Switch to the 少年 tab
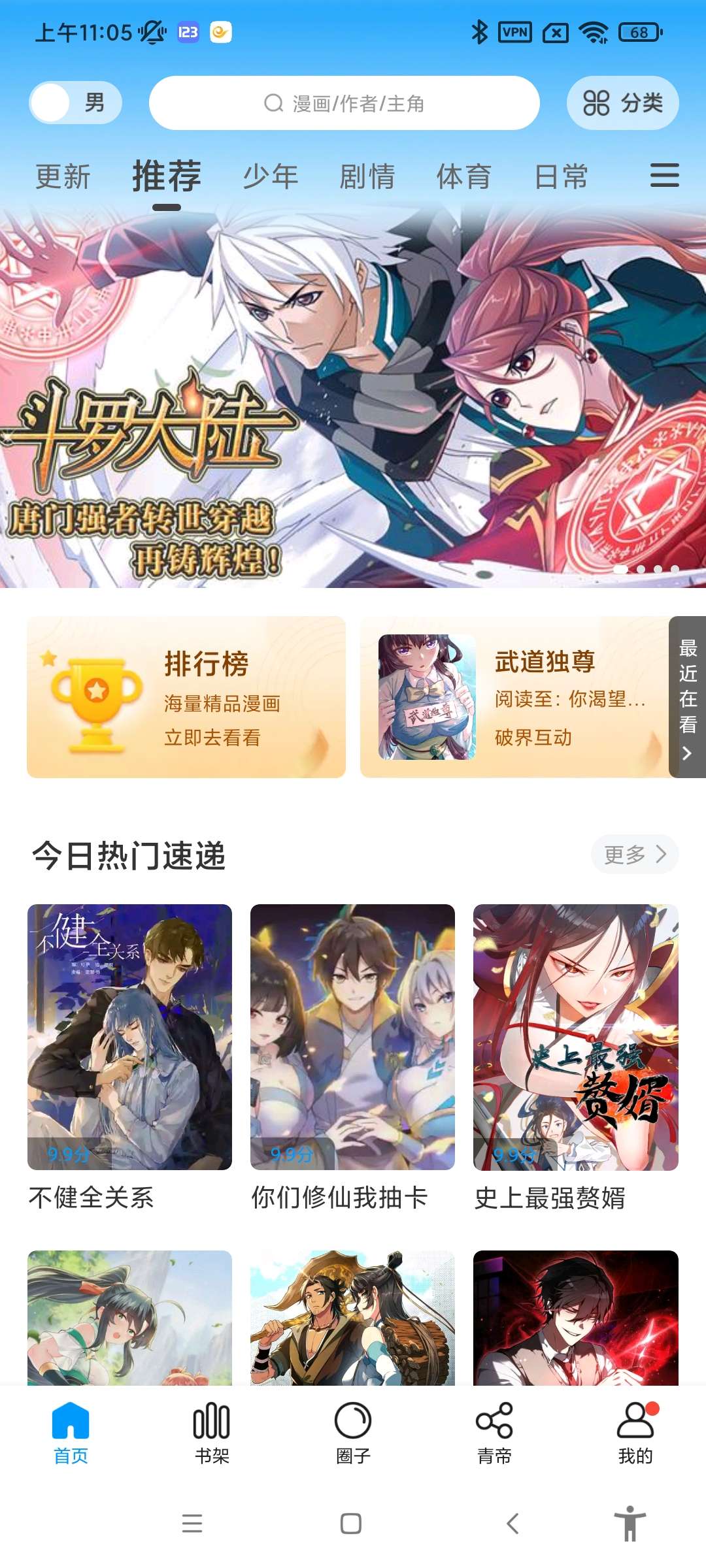The height and width of the screenshot is (1568, 706). (271, 177)
